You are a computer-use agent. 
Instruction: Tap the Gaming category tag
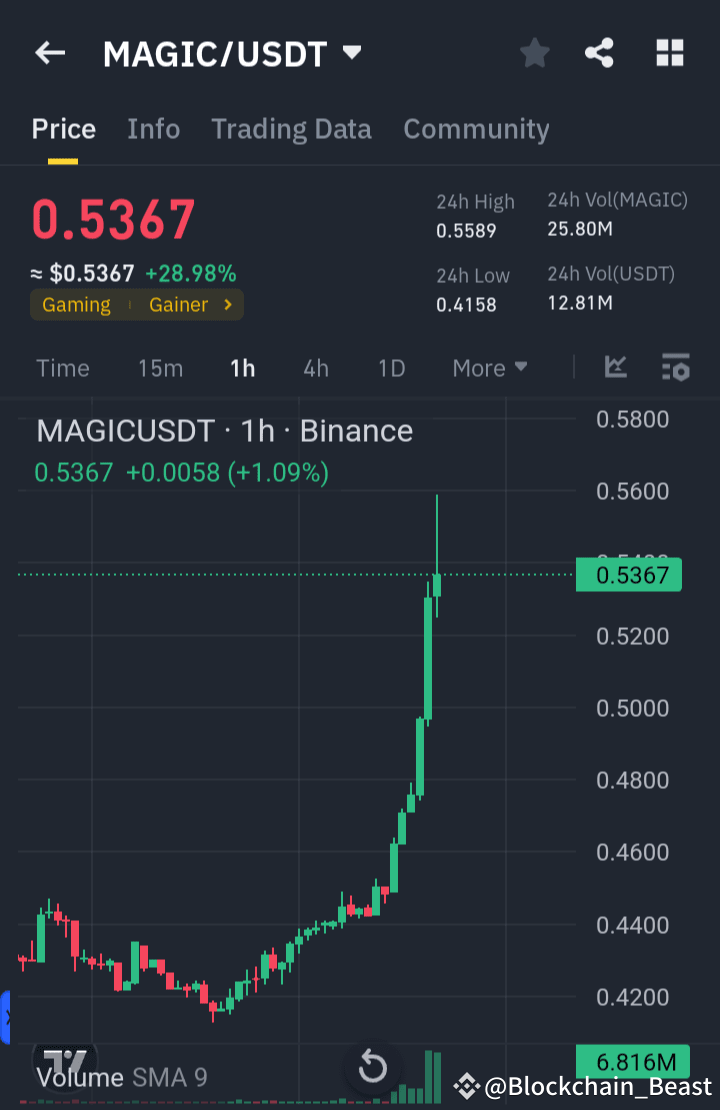(x=76, y=305)
